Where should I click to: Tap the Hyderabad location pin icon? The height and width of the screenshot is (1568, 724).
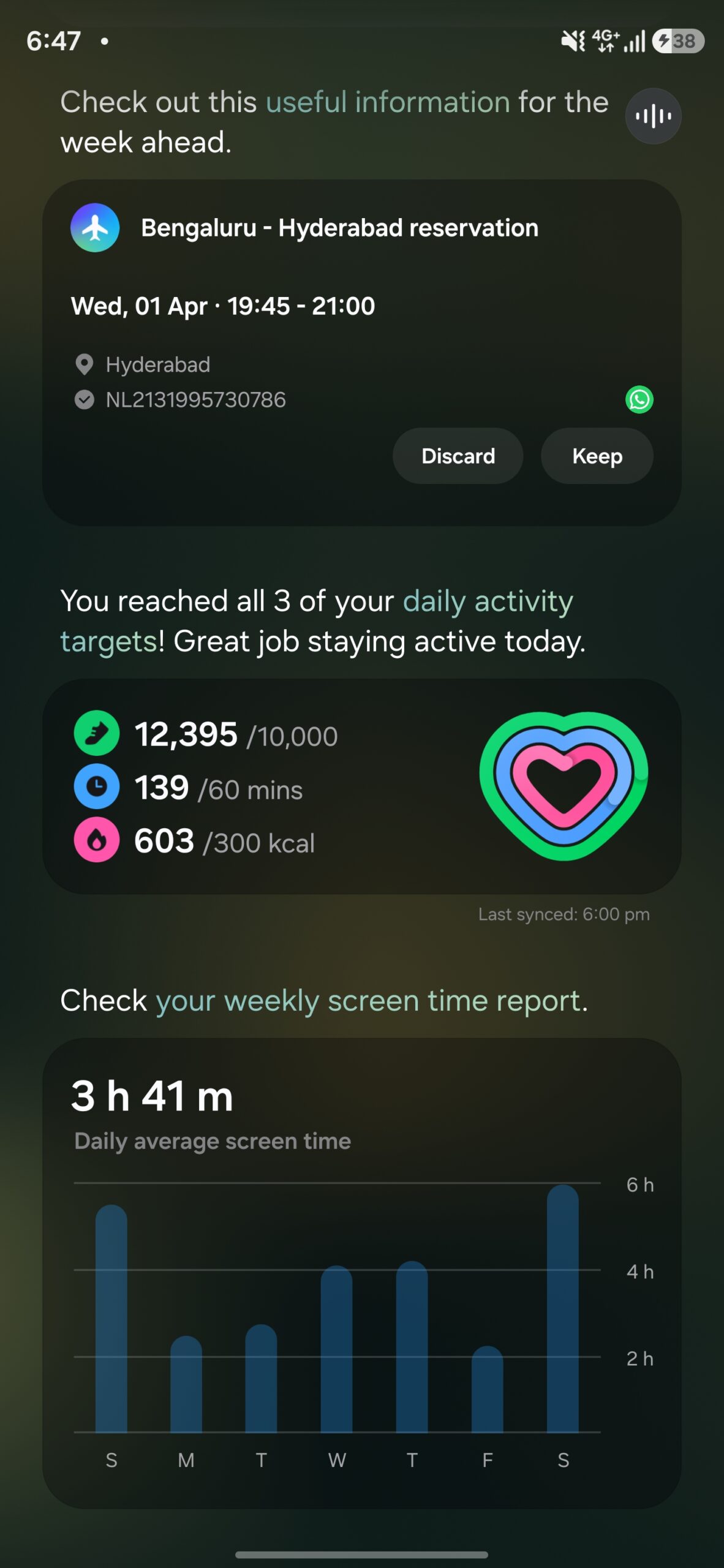[85, 364]
